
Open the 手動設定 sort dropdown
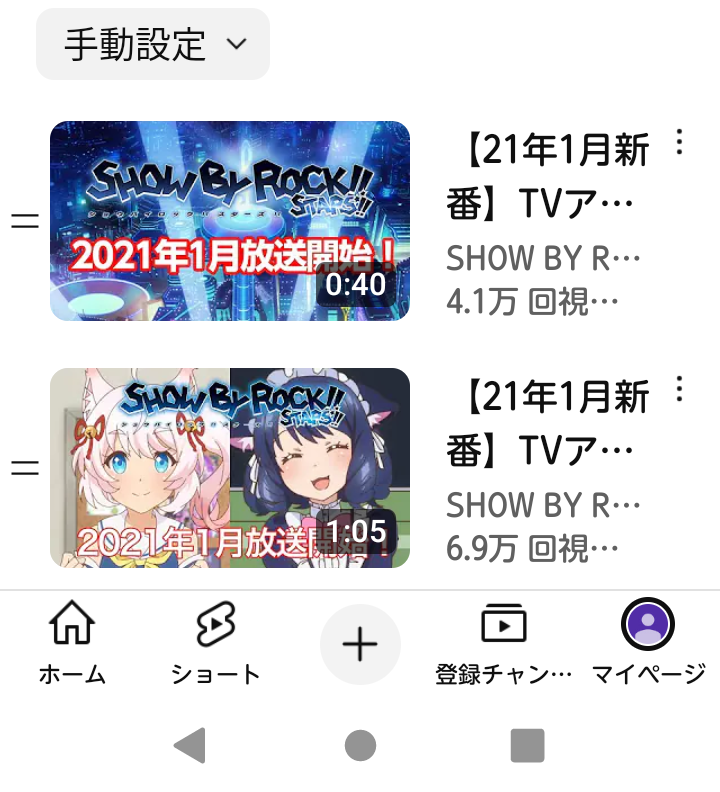(x=151, y=43)
